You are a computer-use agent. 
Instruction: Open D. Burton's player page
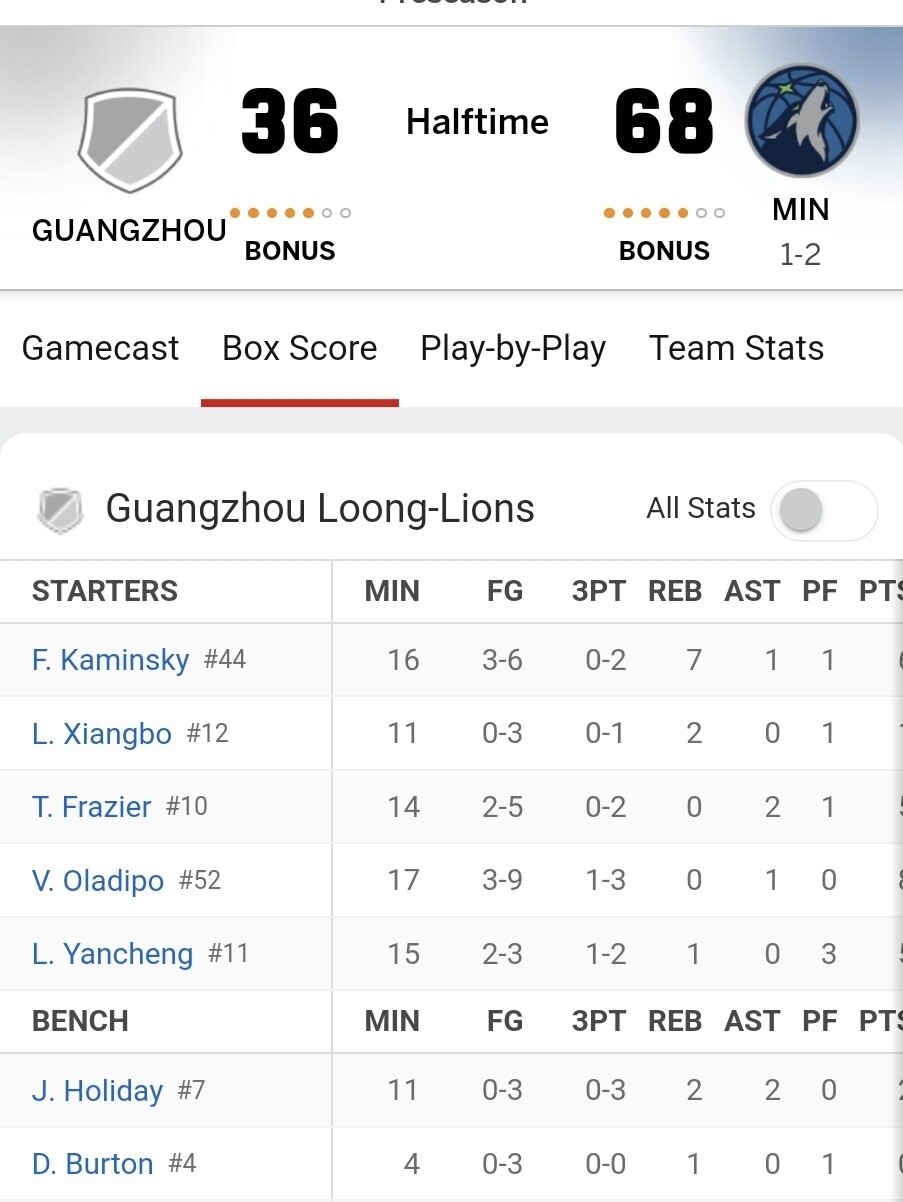click(93, 1164)
